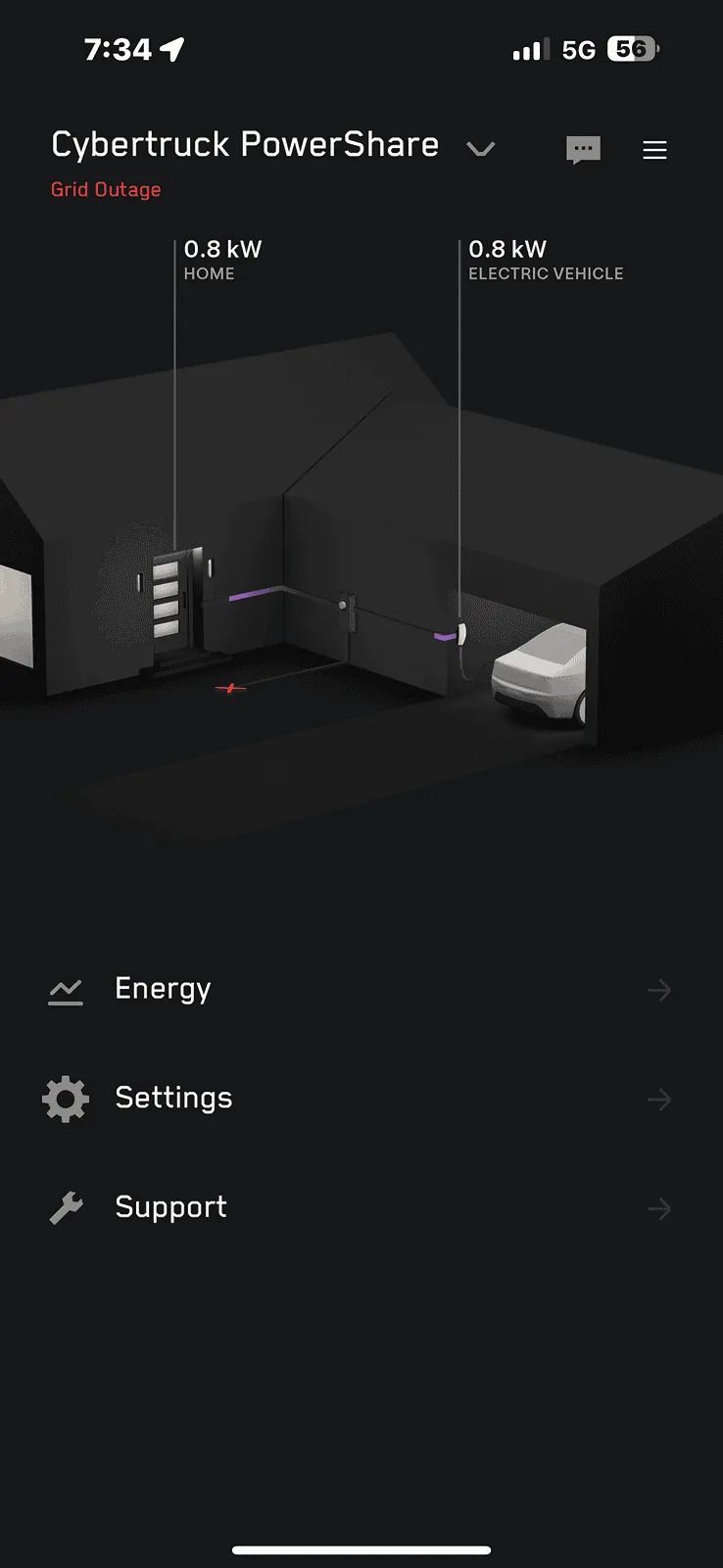This screenshot has width=723, height=1568.
Task: Open the Support section
Action: point(361,1207)
